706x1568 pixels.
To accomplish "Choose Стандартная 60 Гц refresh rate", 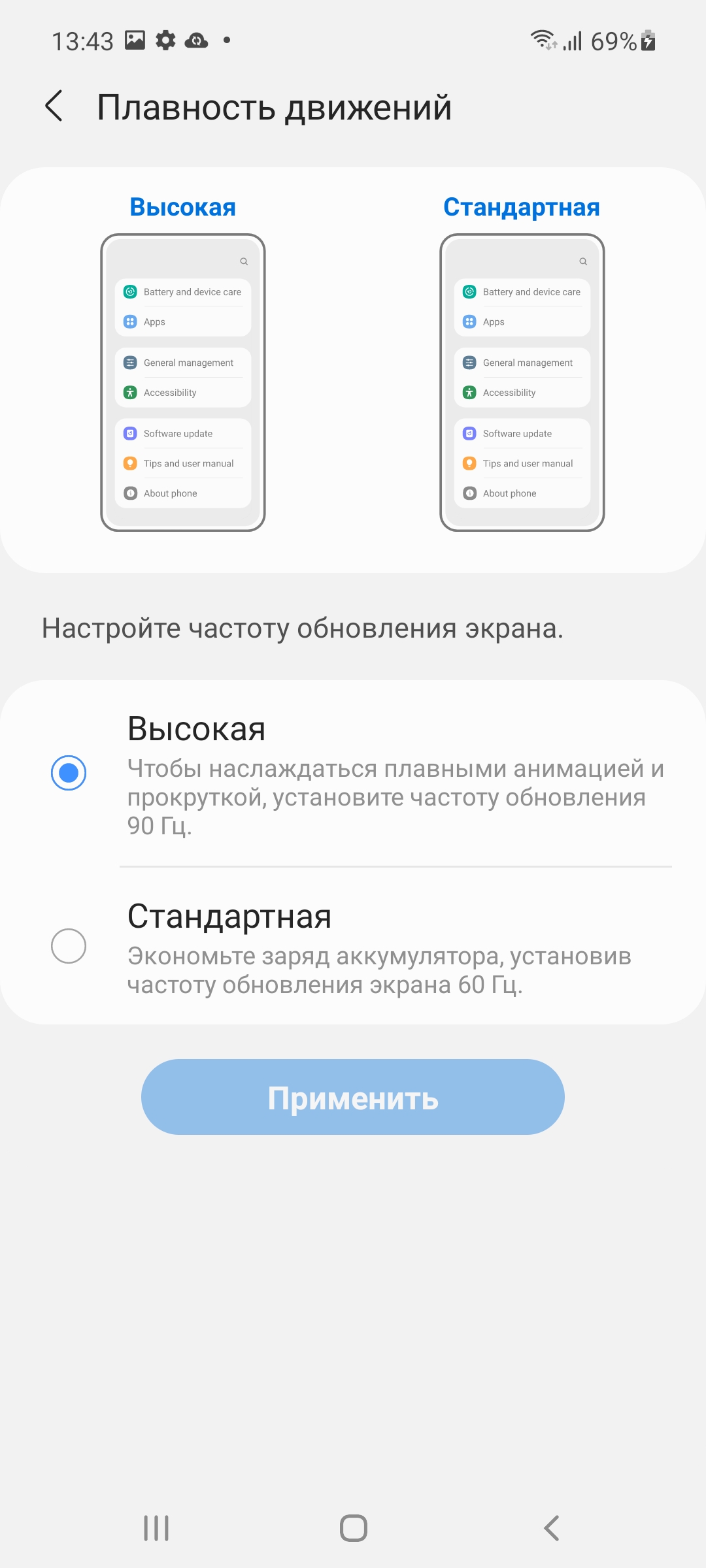I will click(x=69, y=946).
